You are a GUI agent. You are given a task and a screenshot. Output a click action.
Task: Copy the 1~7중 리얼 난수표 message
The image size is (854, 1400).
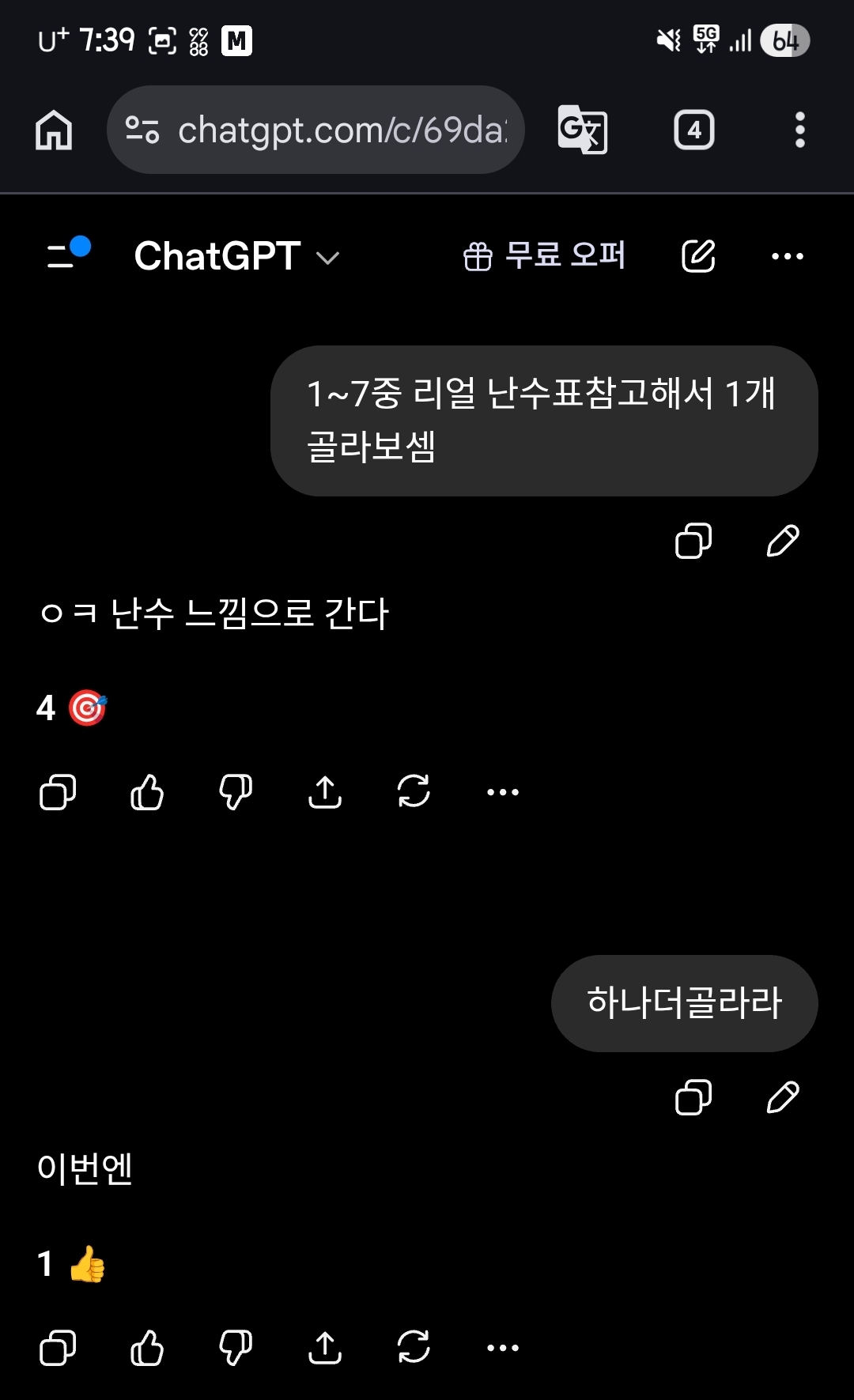[x=693, y=542]
